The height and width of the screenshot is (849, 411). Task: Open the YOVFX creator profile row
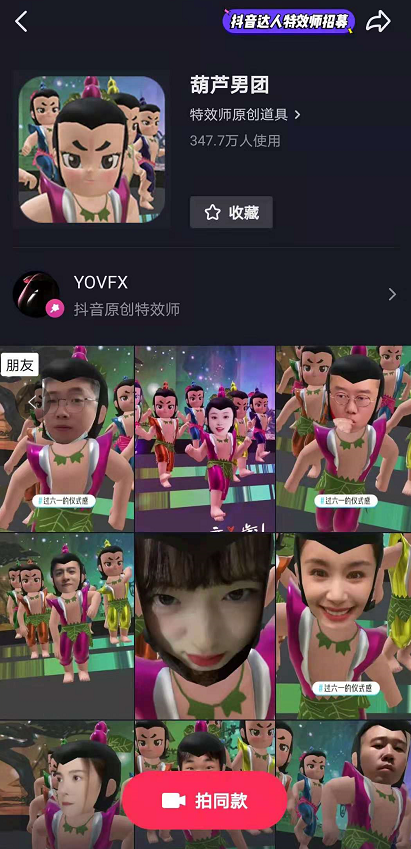pyautogui.click(x=205, y=295)
